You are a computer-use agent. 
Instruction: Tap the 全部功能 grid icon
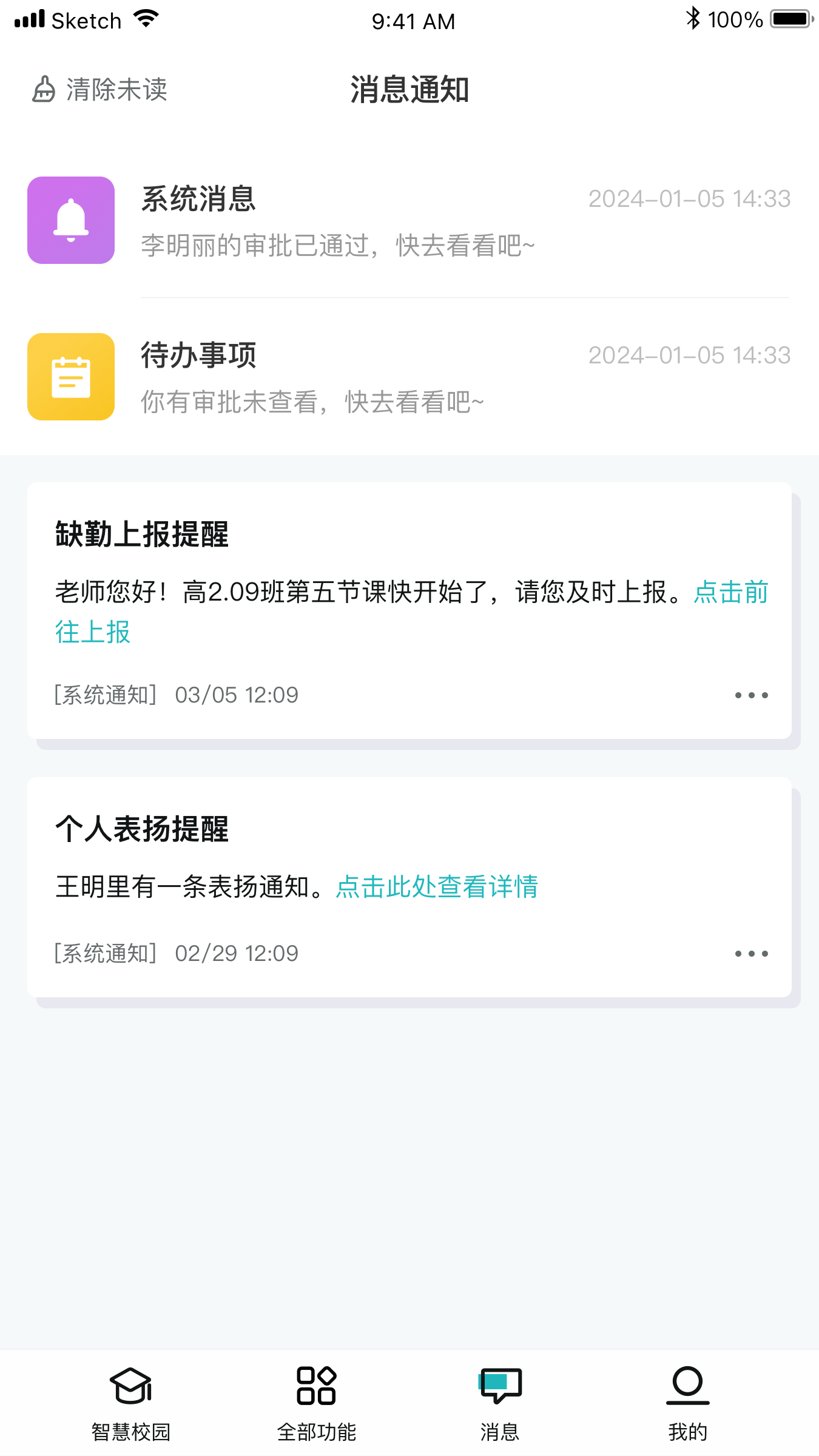317,1385
